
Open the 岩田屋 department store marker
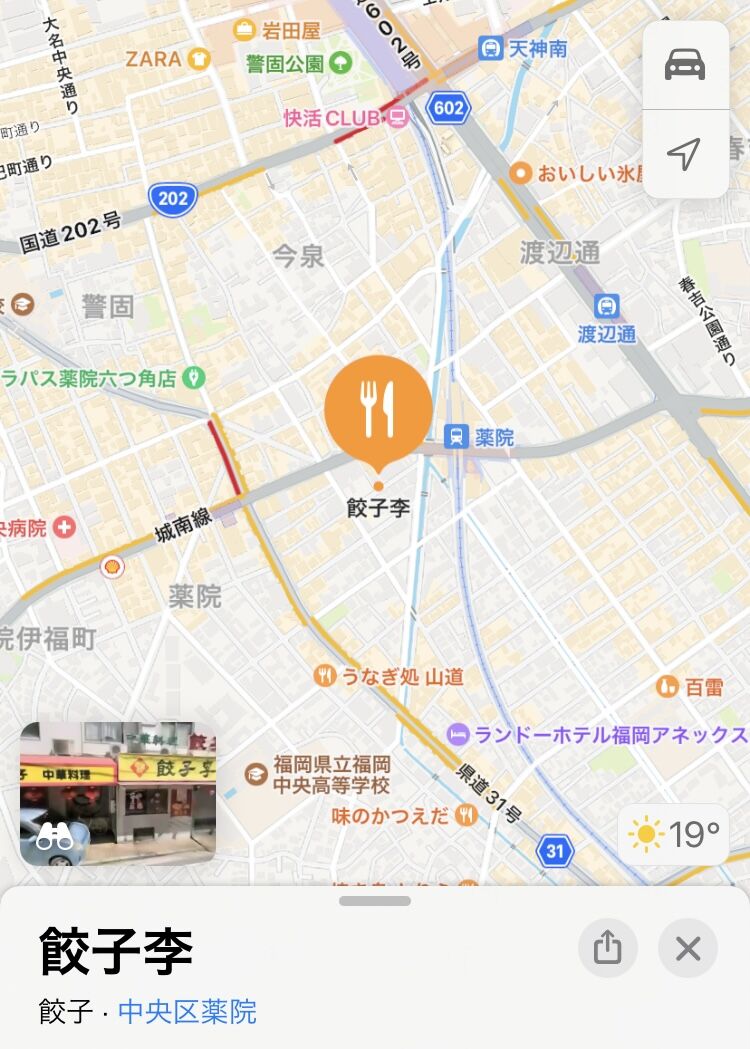[x=244, y=30]
